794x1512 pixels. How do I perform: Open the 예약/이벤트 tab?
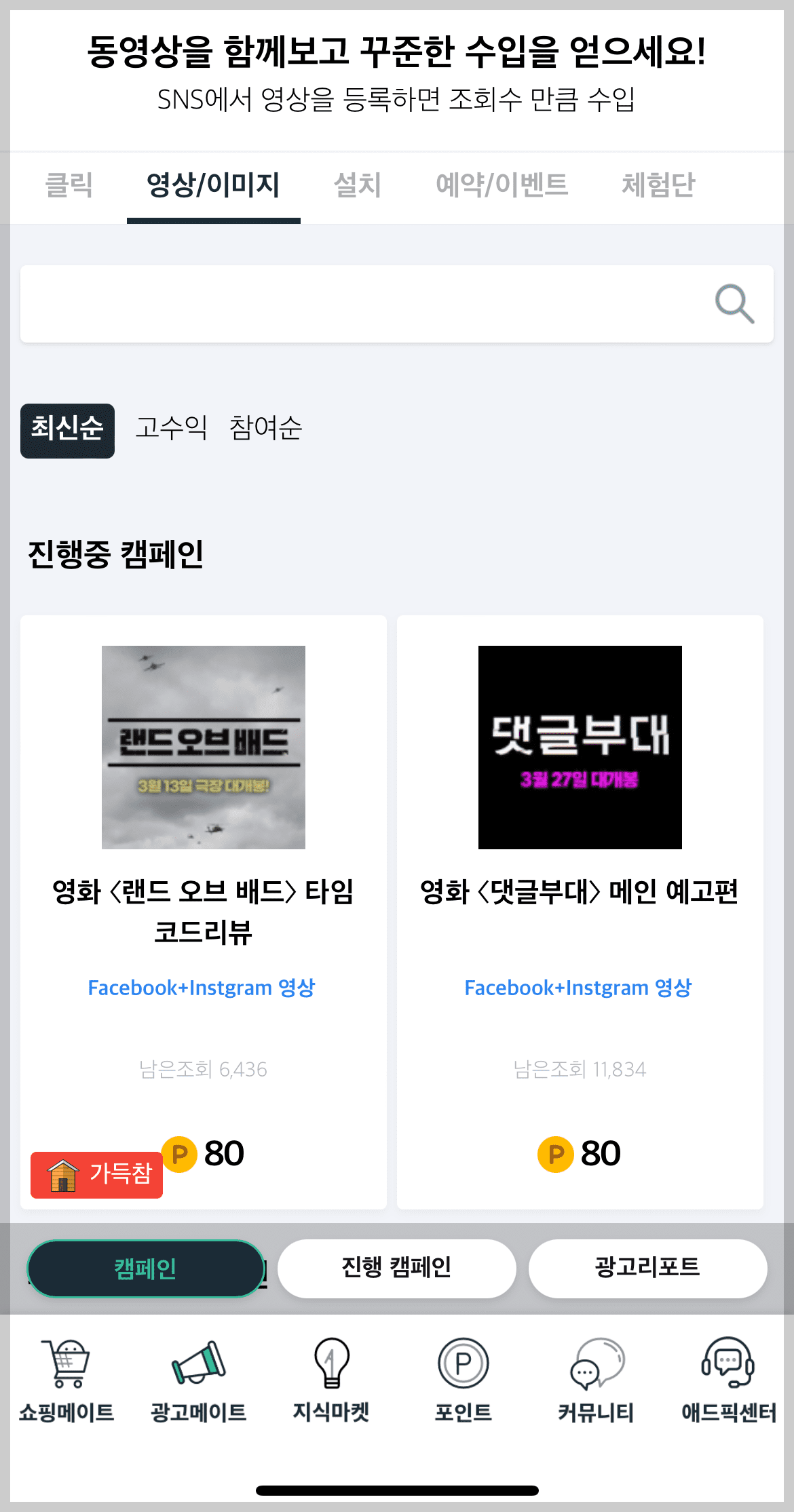(x=502, y=185)
